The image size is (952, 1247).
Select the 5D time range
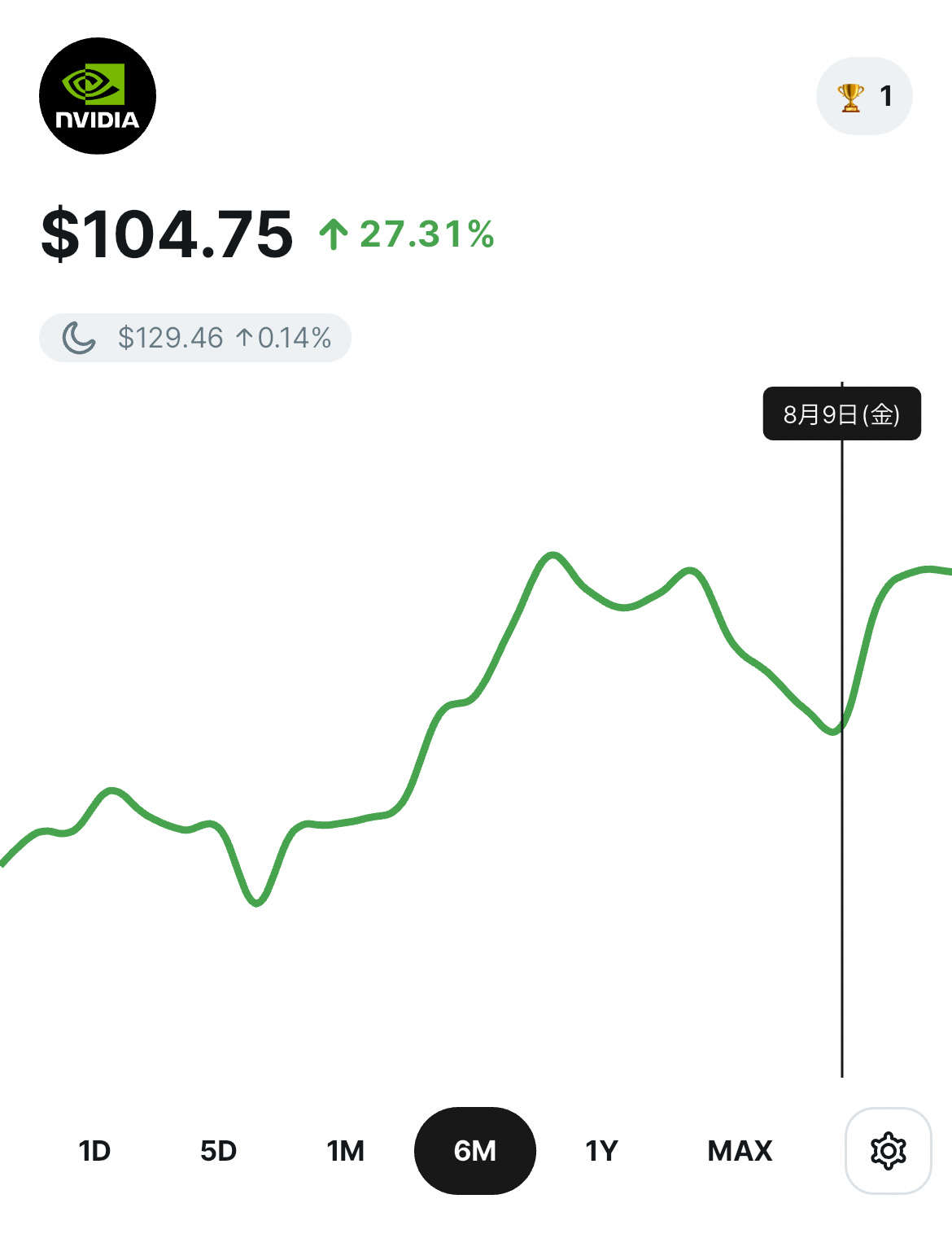pyautogui.click(x=218, y=1151)
